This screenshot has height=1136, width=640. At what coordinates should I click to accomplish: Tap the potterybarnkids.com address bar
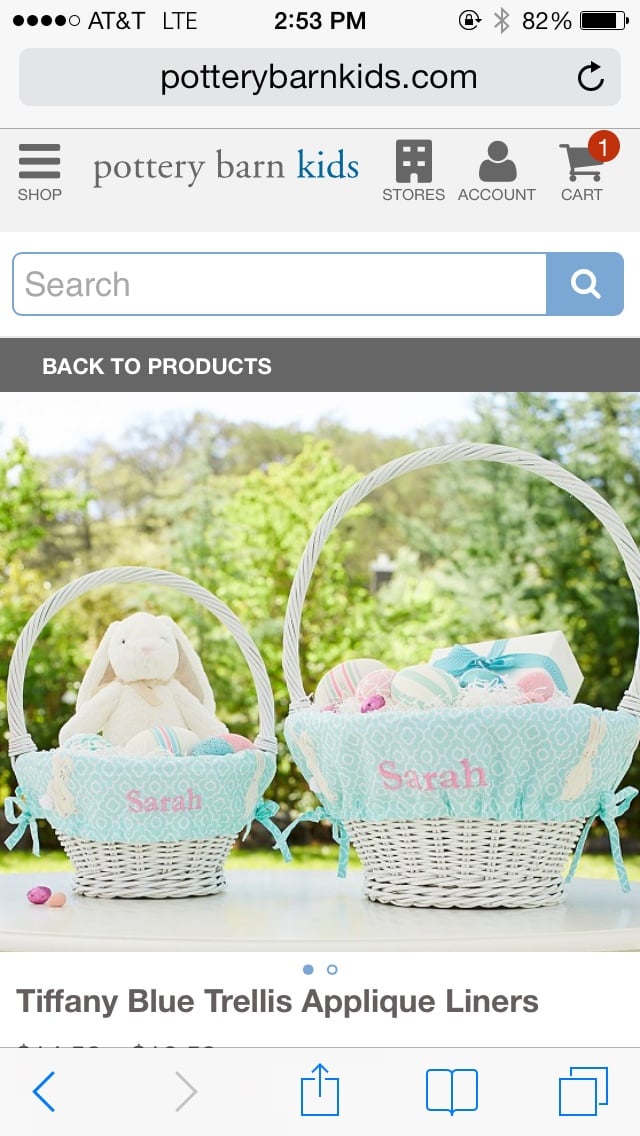(318, 77)
